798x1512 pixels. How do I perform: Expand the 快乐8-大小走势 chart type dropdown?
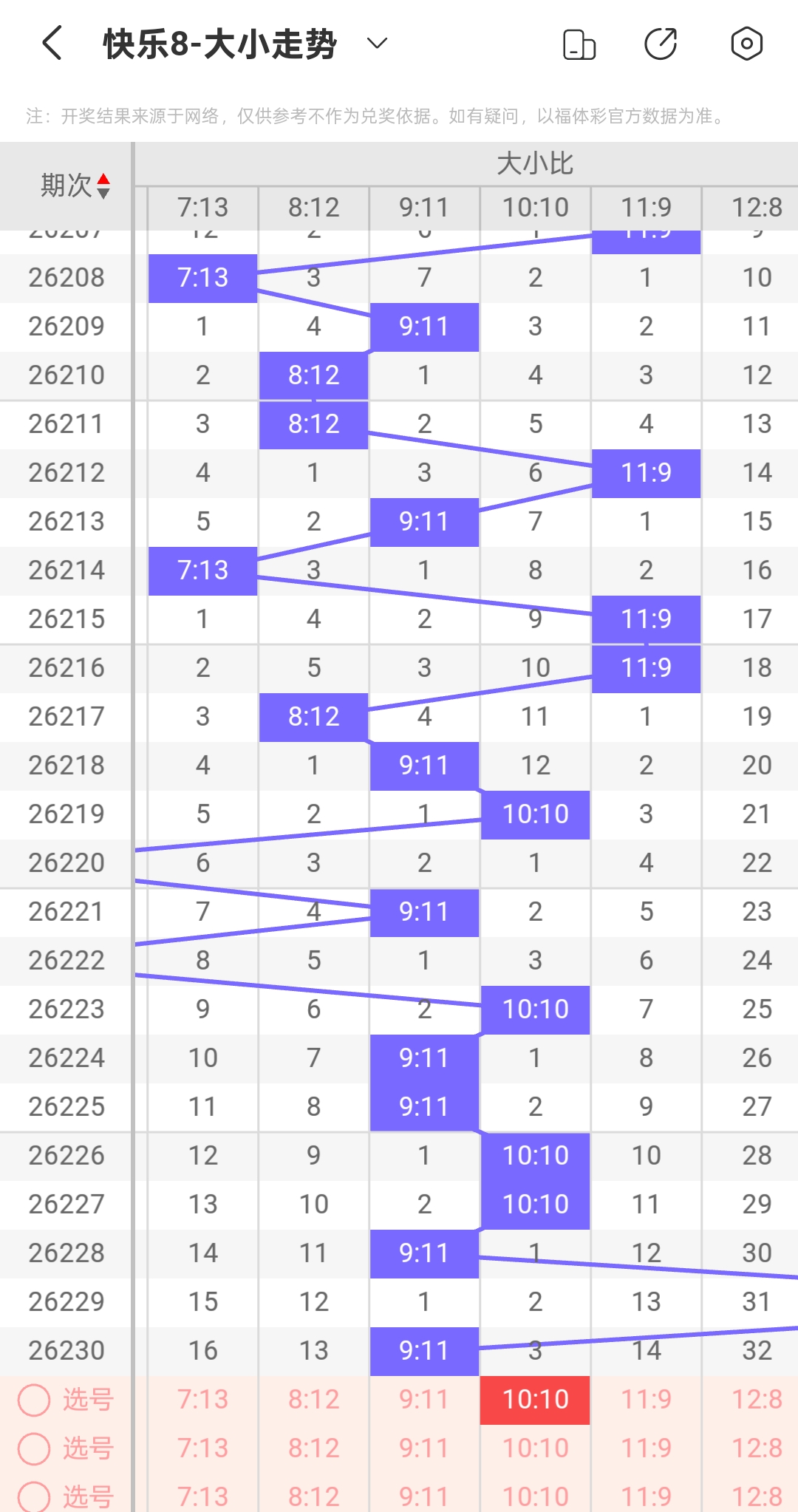coord(377,44)
